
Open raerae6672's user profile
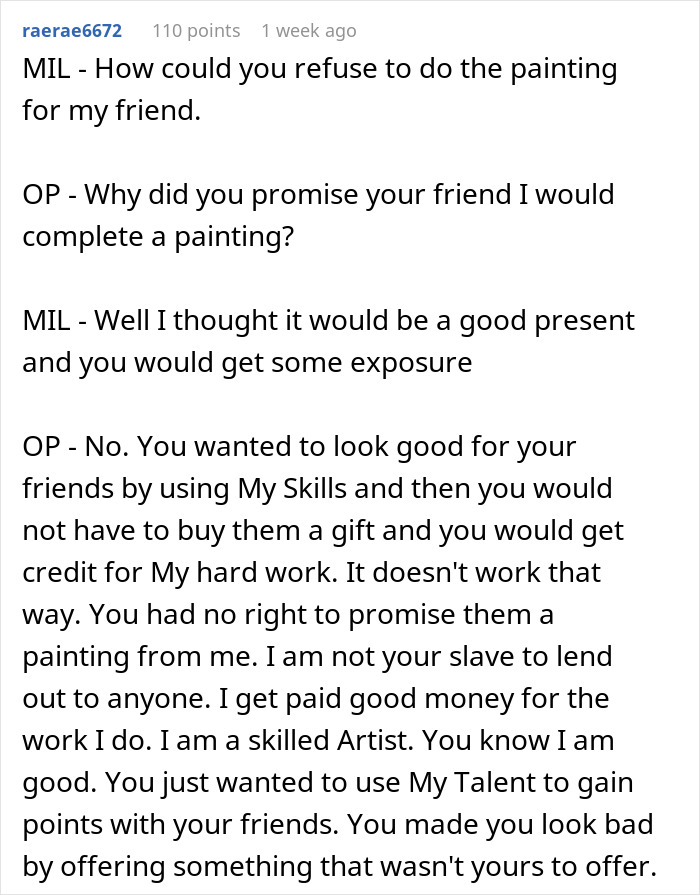(72, 31)
